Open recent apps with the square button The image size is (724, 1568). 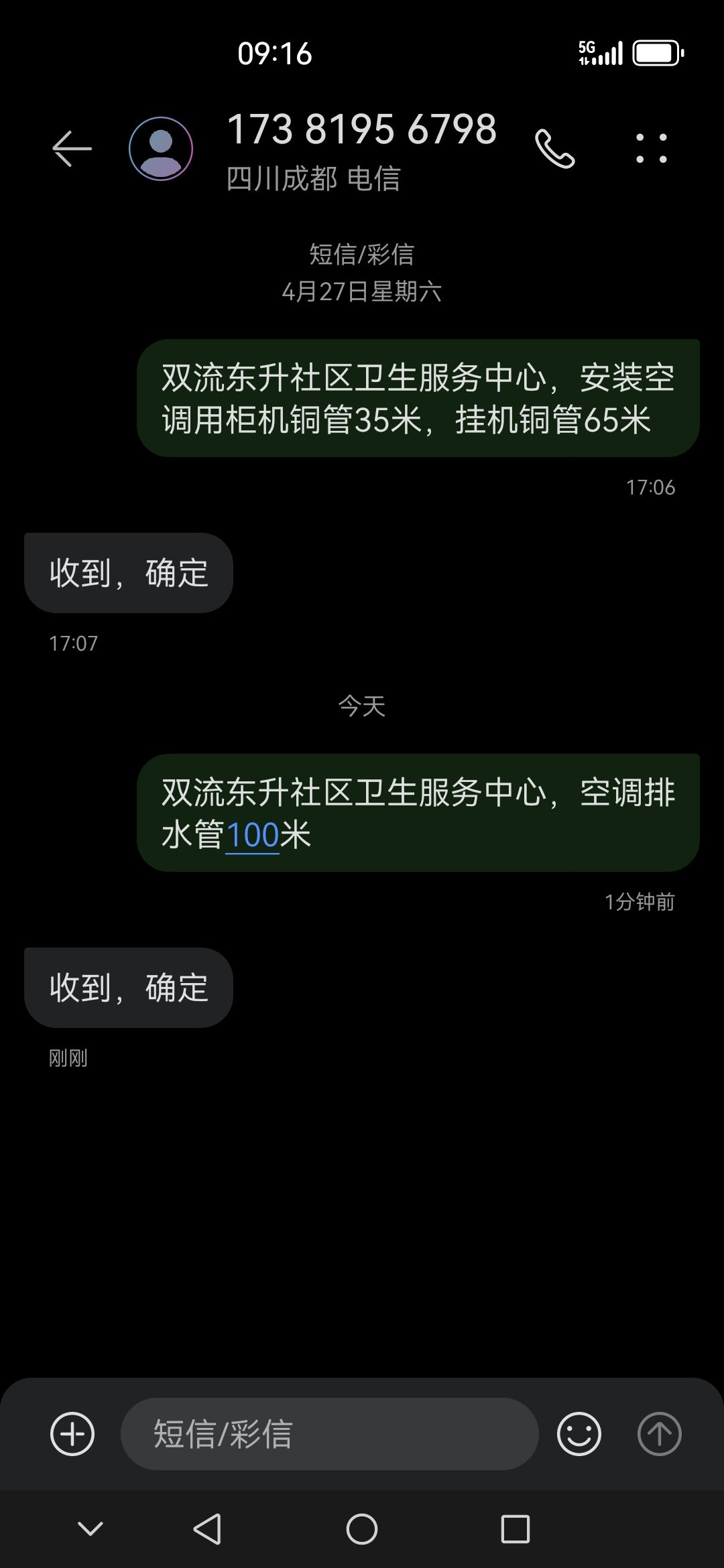[x=516, y=1529]
